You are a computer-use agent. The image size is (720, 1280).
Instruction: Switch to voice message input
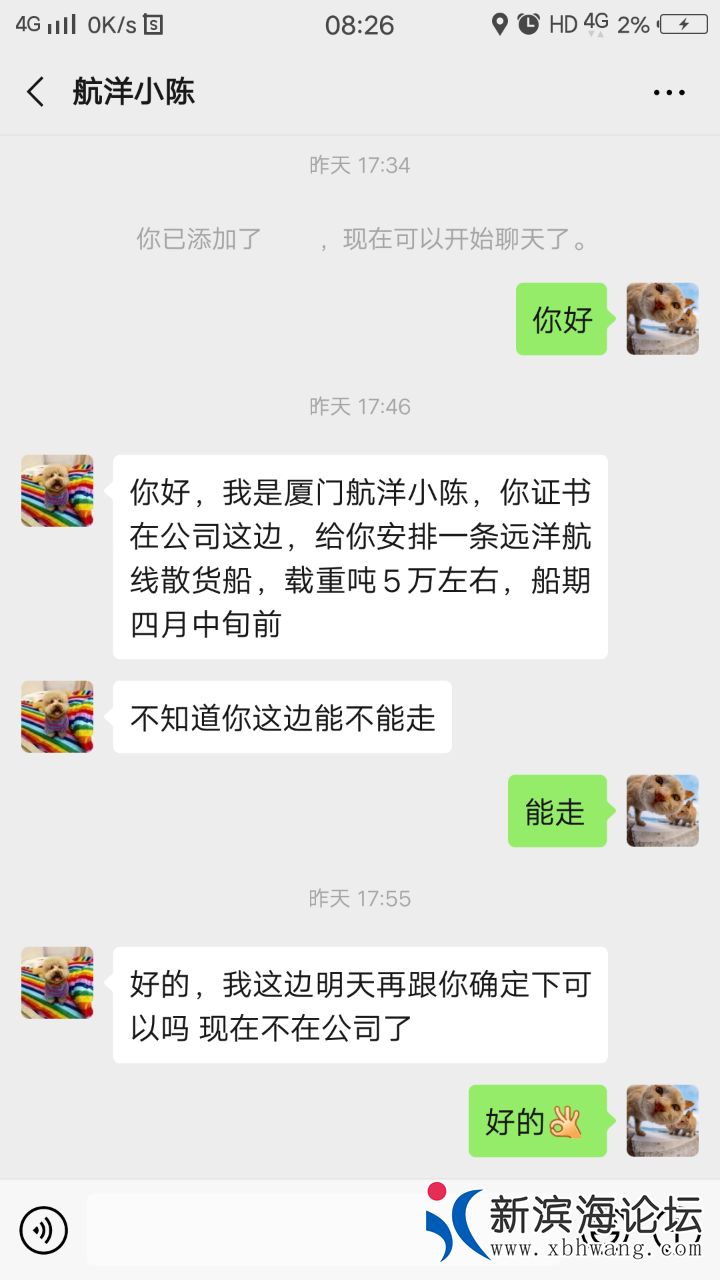click(44, 1230)
